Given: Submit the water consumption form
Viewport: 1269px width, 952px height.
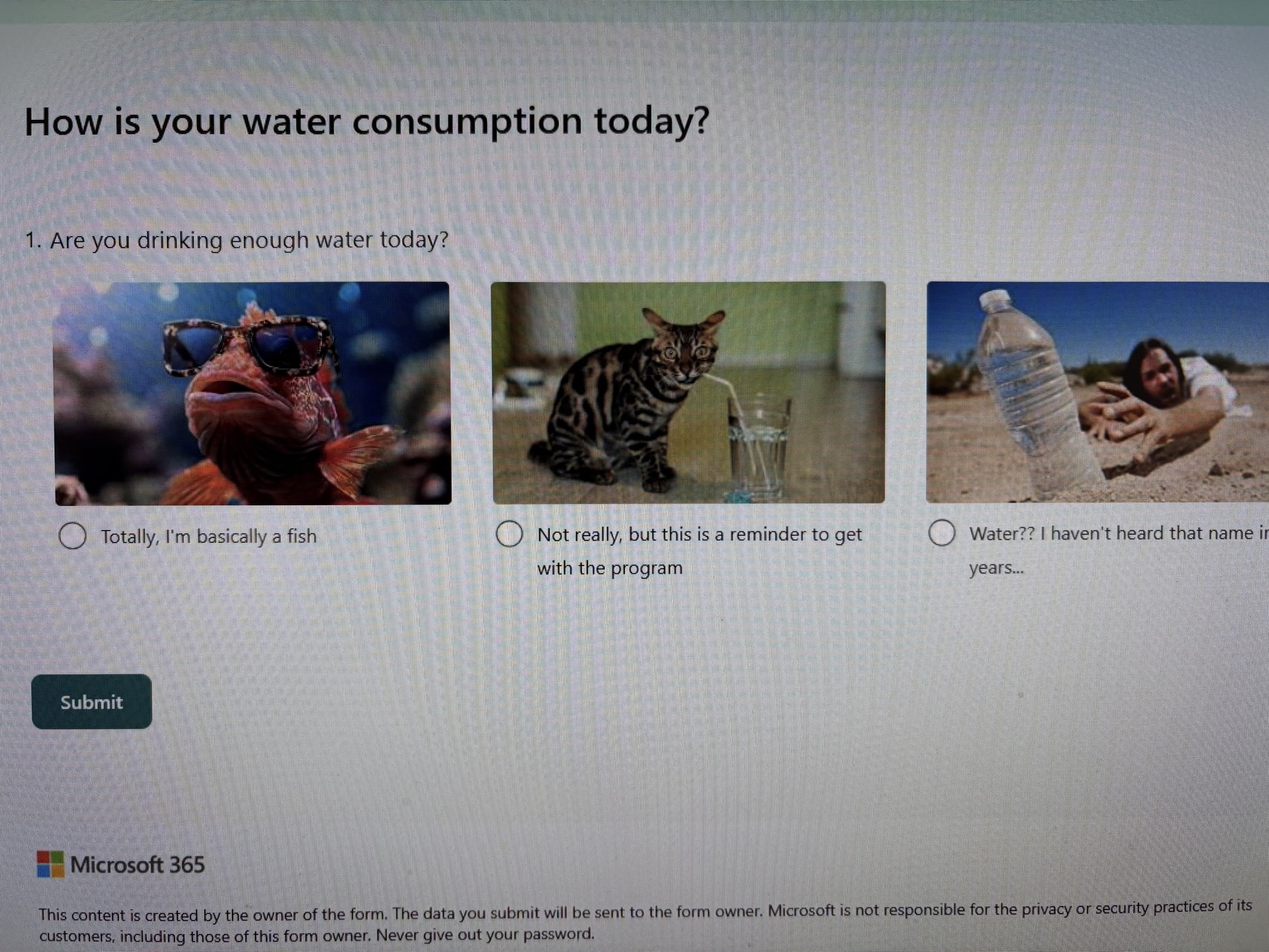Looking at the screenshot, I should (x=91, y=702).
